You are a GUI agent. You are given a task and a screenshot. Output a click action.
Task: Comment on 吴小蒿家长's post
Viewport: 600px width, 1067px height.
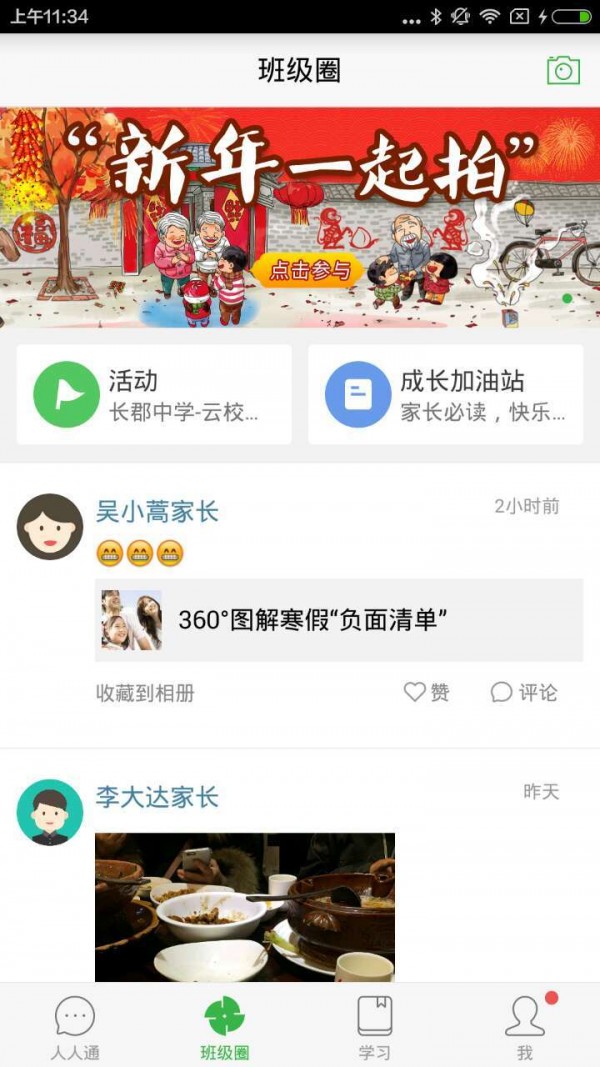point(523,692)
